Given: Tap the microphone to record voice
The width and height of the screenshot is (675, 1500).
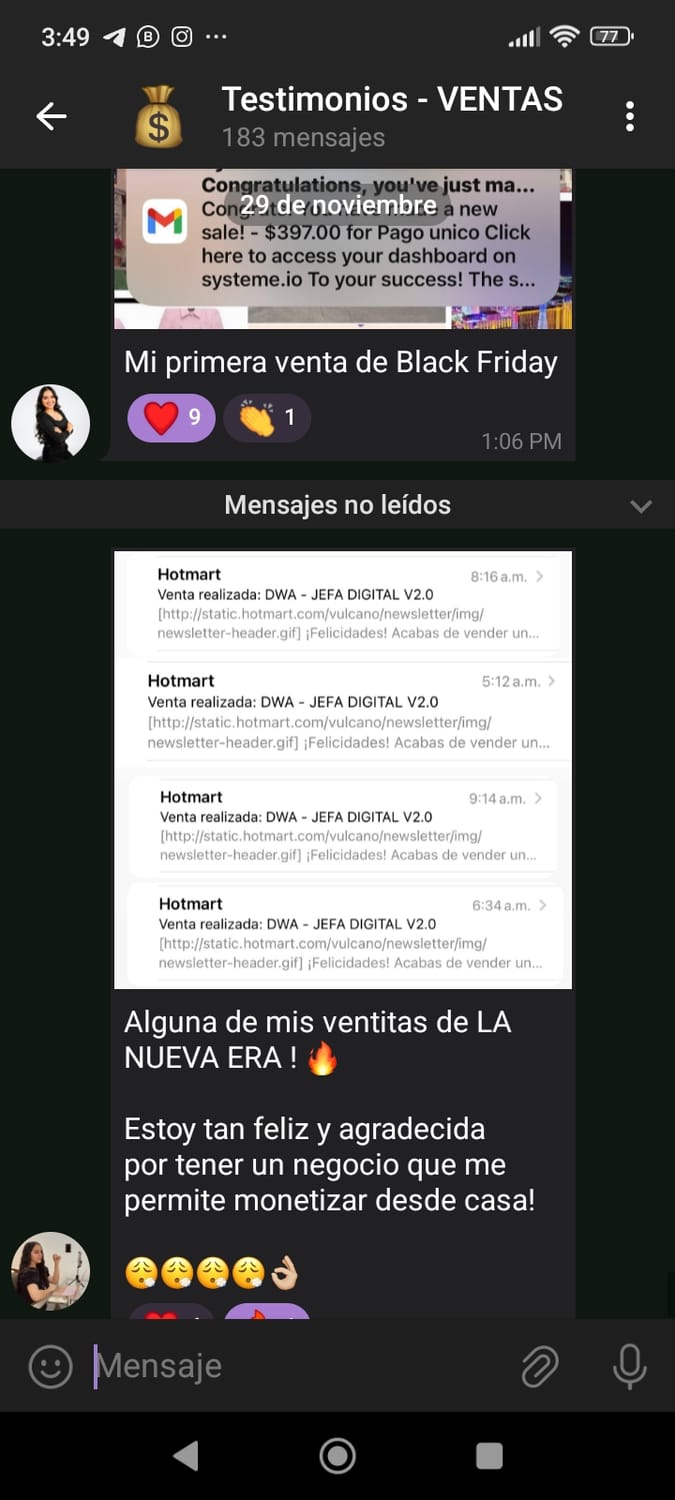Looking at the screenshot, I should [x=629, y=1366].
